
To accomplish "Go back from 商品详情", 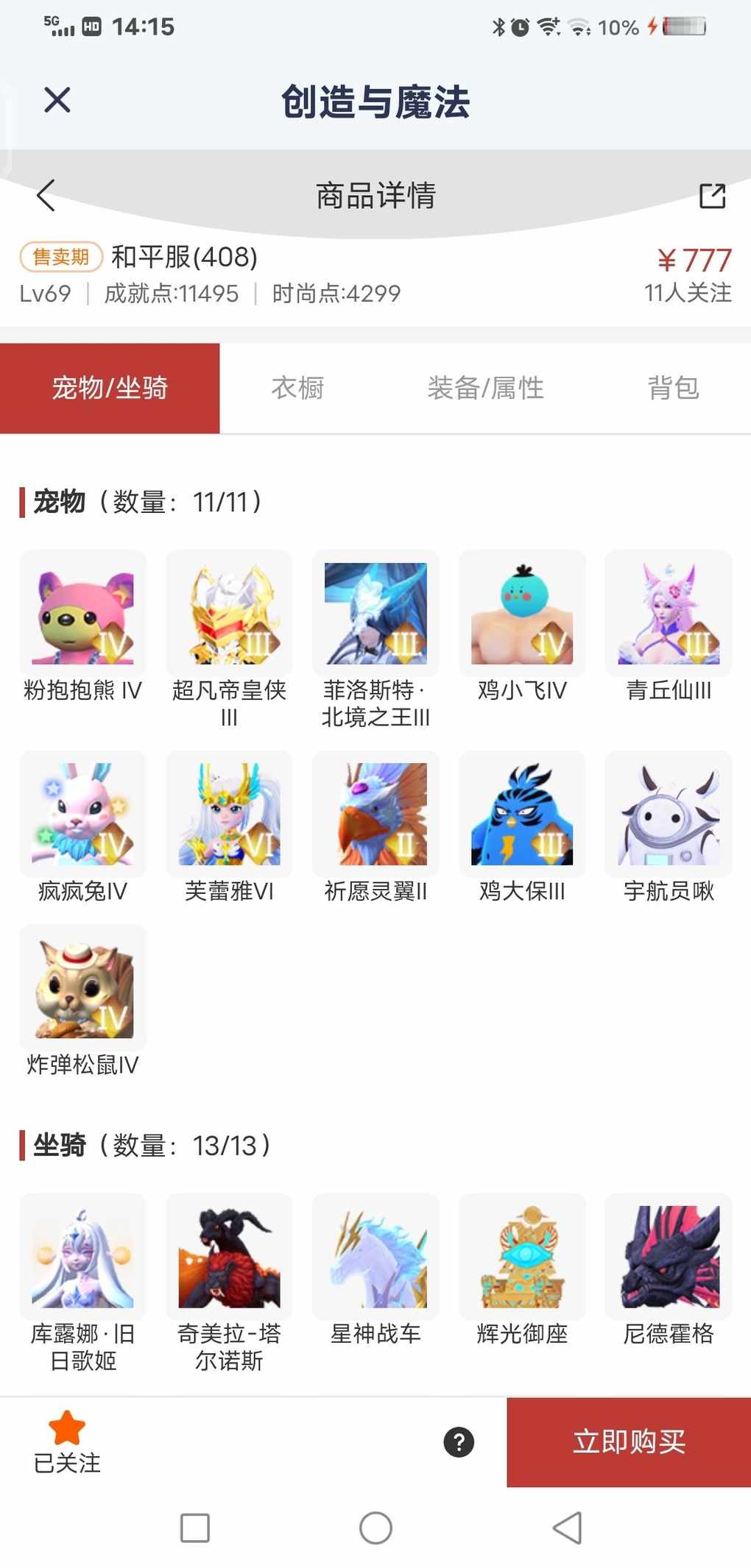I will coord(46,196).
